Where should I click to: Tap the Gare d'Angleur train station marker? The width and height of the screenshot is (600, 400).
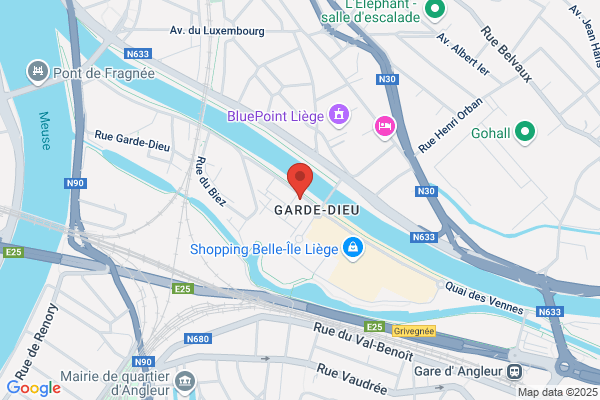coord(514,371)
